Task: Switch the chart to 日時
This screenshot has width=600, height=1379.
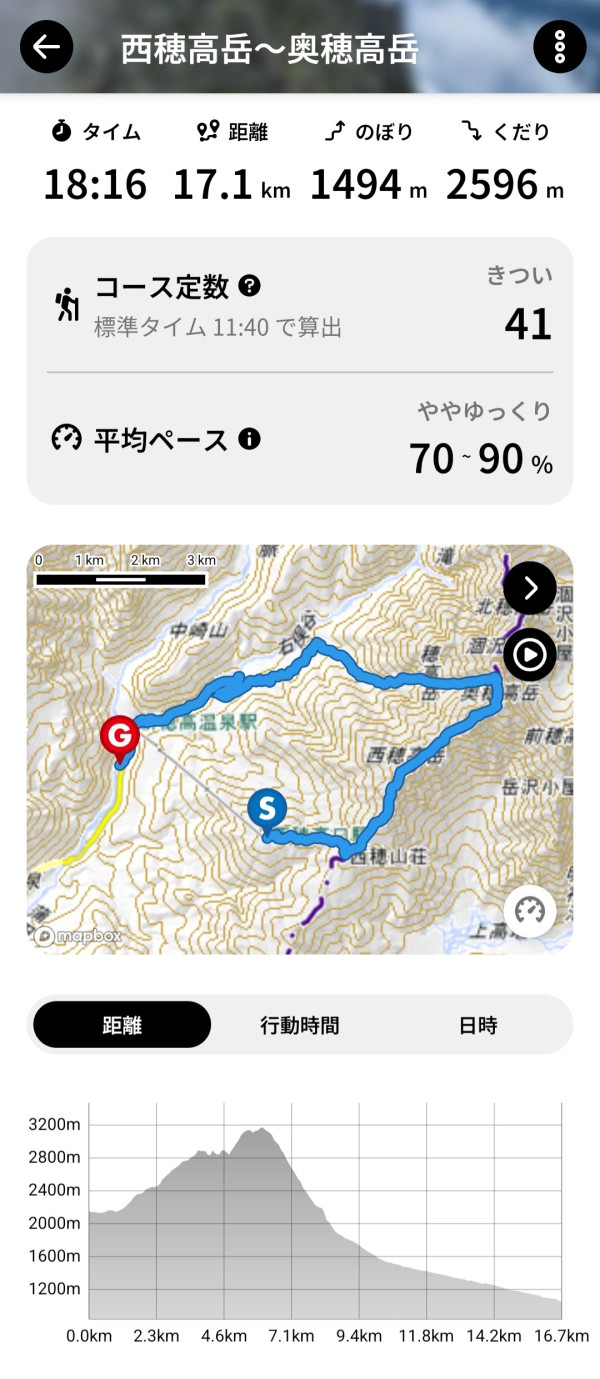Action: click(478, 1025)
